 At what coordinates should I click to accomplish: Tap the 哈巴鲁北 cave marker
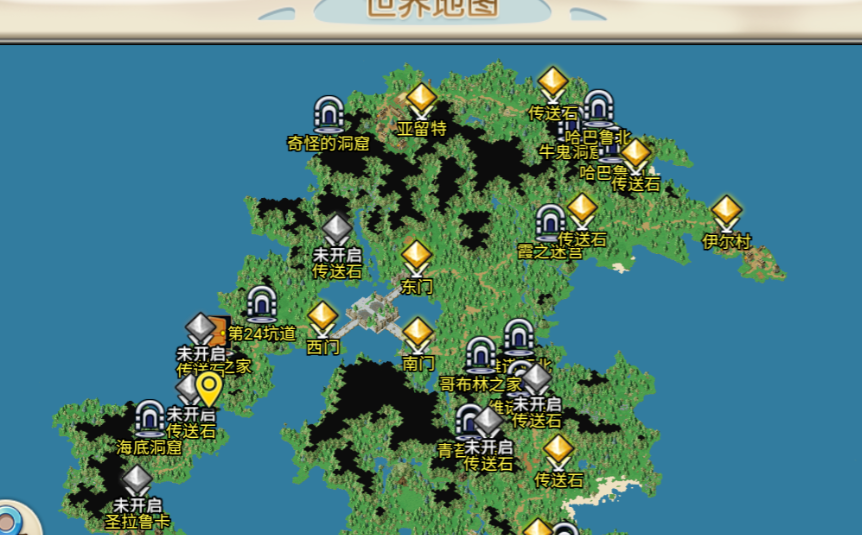(598, 109)
